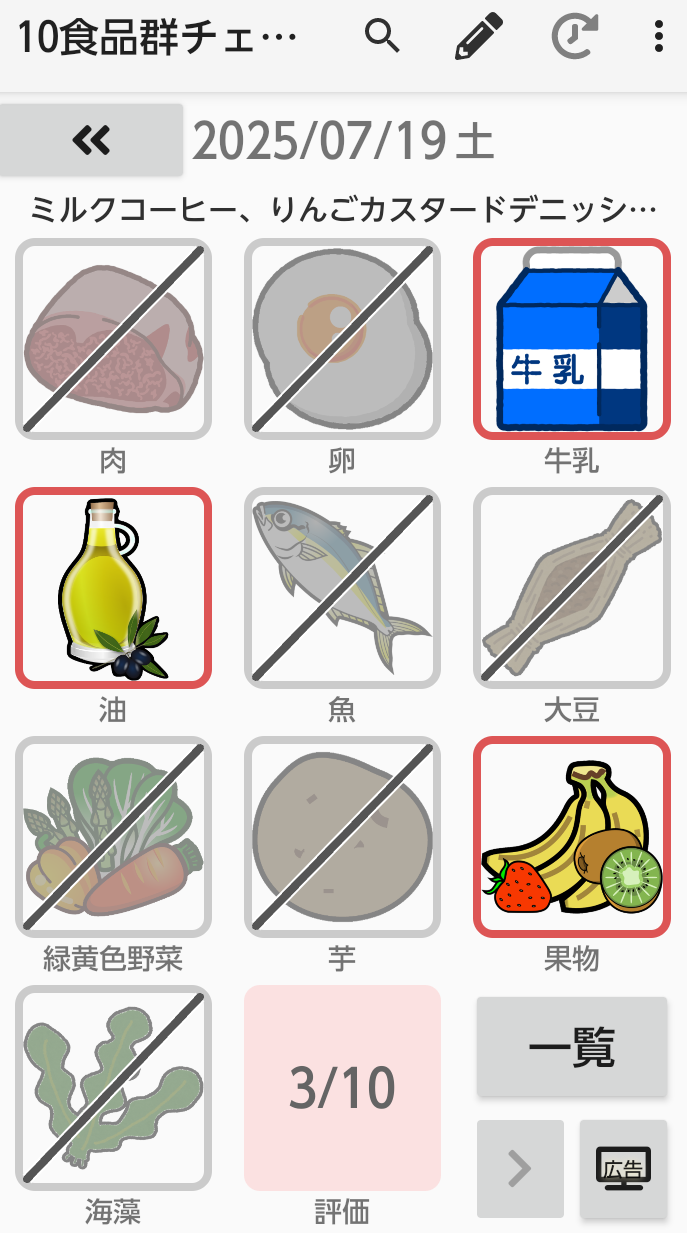Tap the pencil edit icon
The height and width of the screenshot is (1233, 687).
pyautogui.click(x=479, y=37)
